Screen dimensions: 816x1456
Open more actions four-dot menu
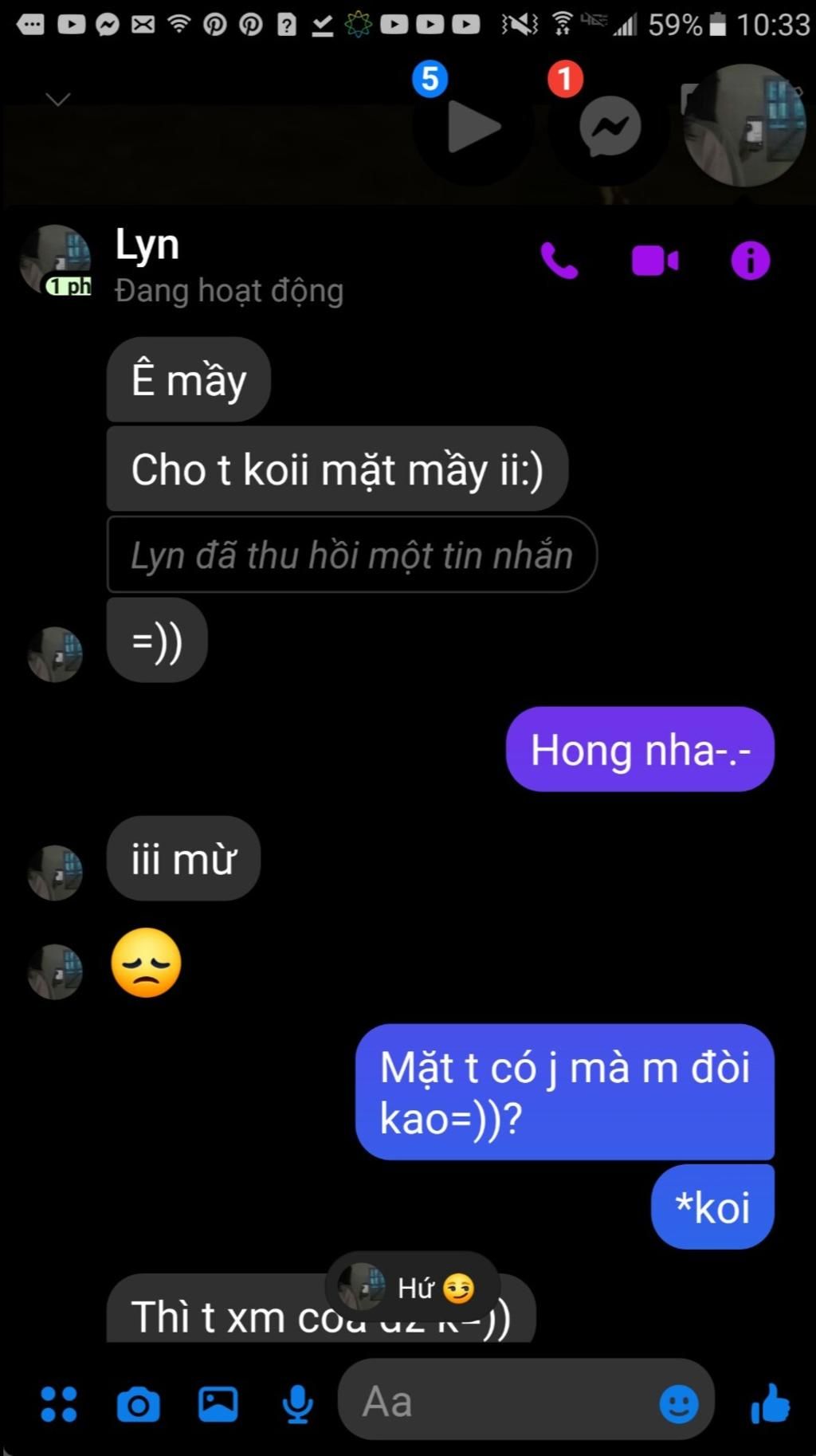[x=58, y=1404]
